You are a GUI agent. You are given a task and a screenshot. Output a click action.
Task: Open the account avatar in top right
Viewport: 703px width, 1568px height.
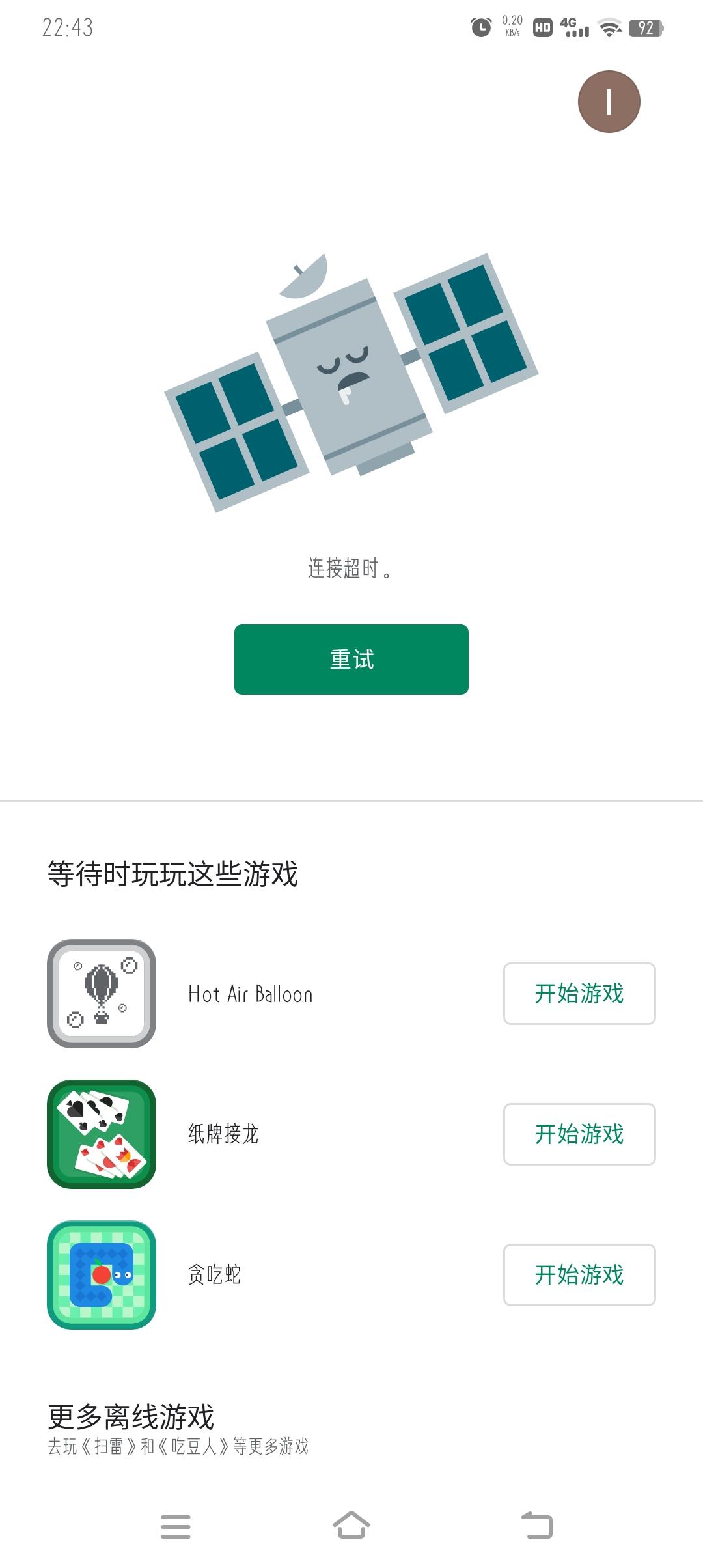609,101
